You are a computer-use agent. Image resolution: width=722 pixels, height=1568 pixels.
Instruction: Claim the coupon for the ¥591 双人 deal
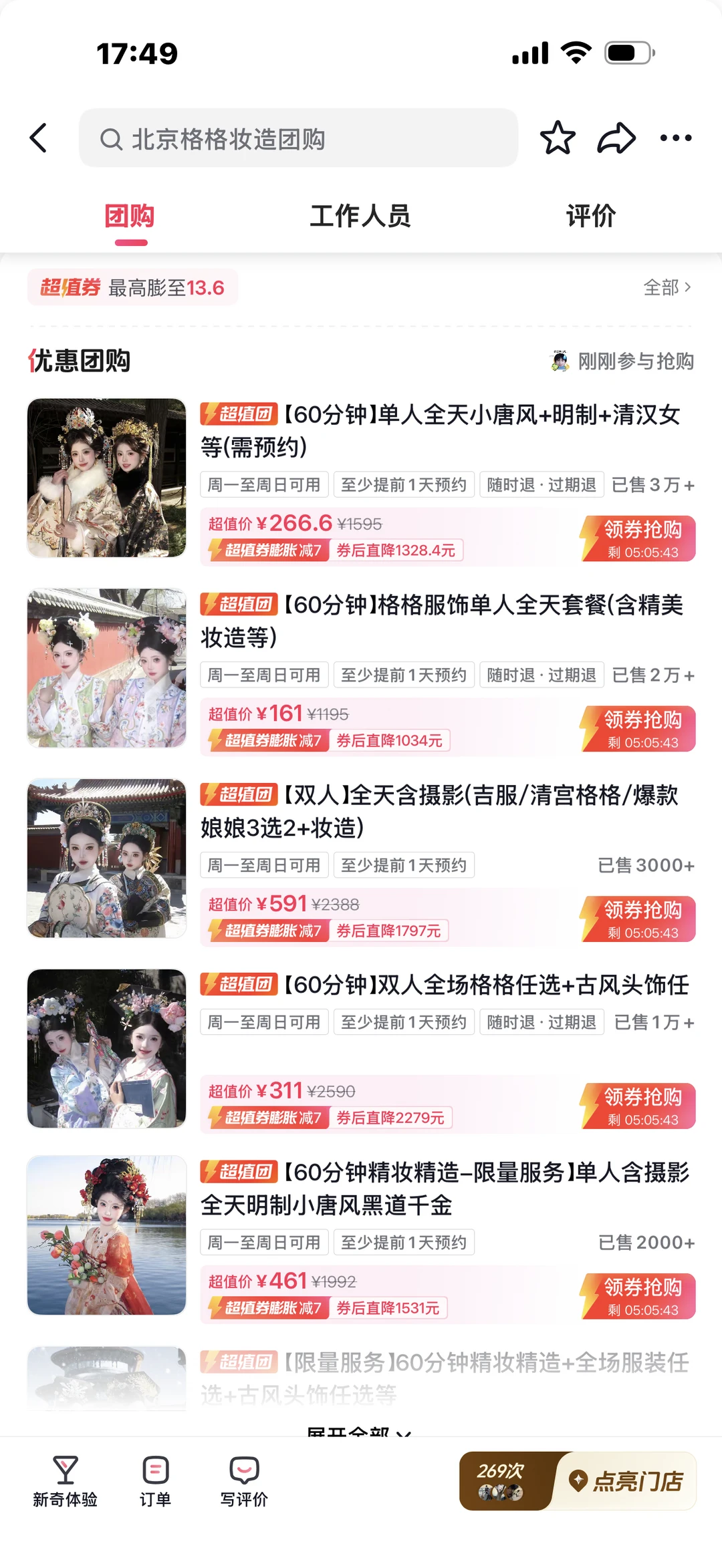[x=639, y=919]
